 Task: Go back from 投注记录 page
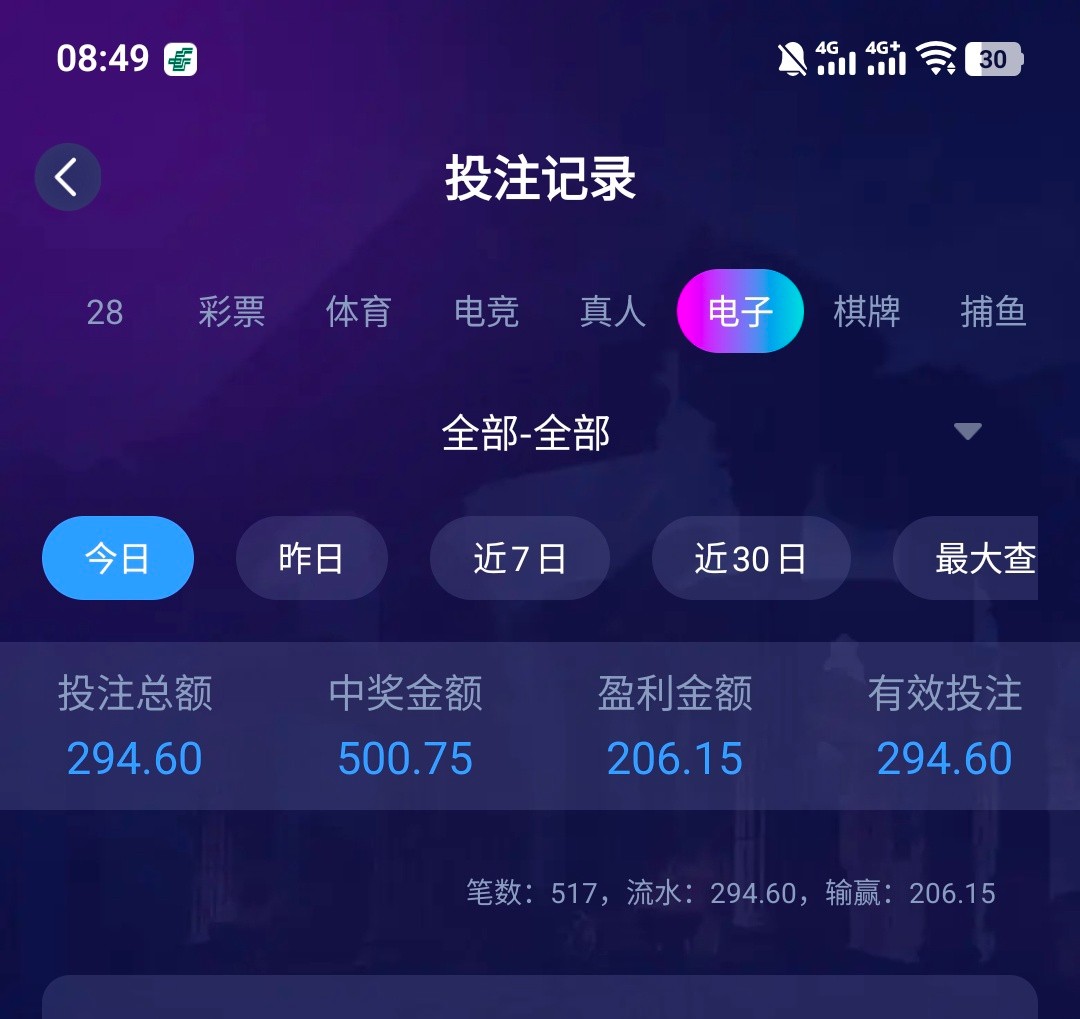pos(68,178)
